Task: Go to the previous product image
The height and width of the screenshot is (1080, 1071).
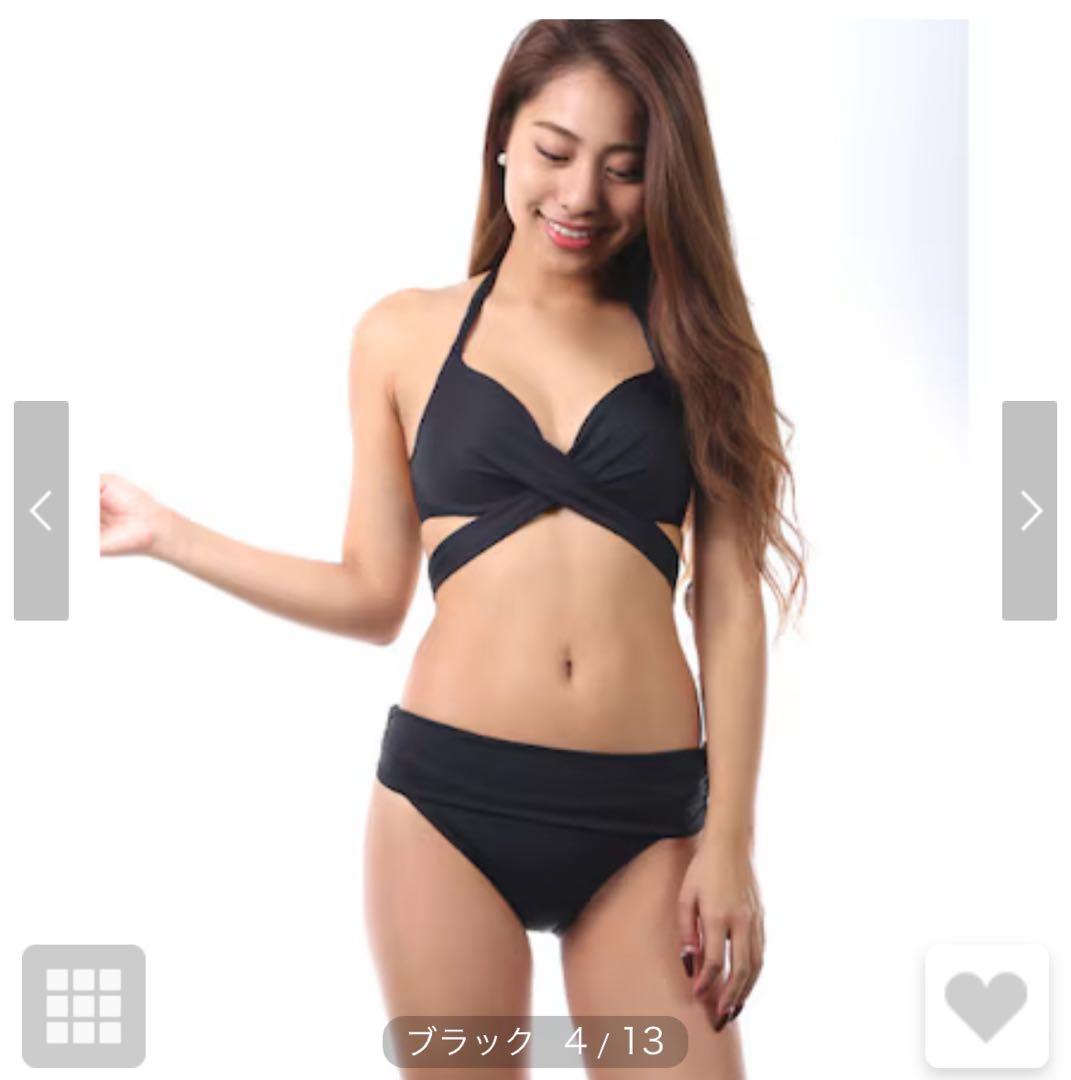Action: [41, 511]
